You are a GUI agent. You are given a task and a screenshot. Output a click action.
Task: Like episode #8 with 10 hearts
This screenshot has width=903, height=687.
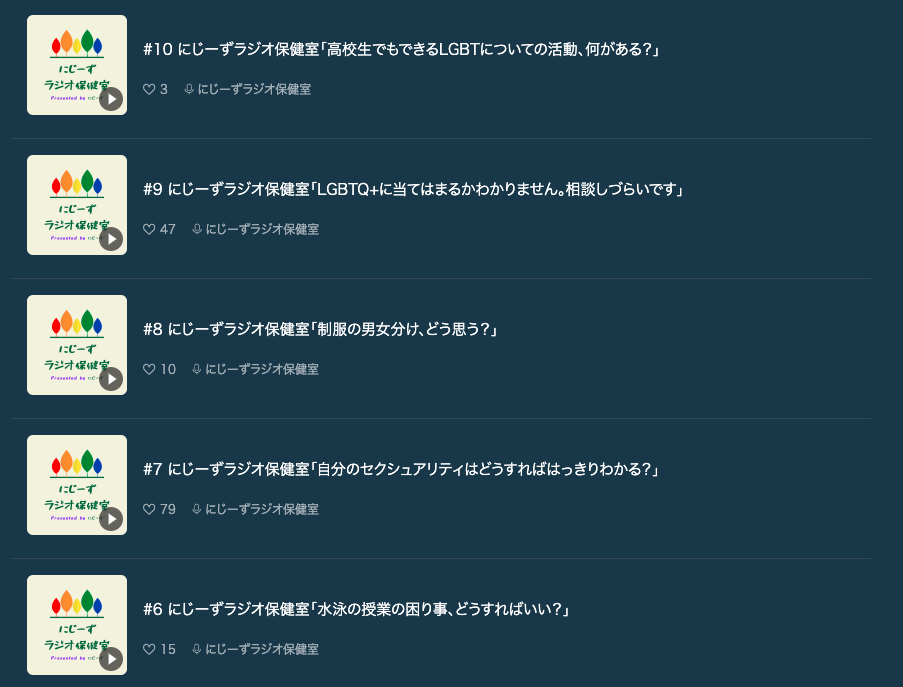click(149, 369)
